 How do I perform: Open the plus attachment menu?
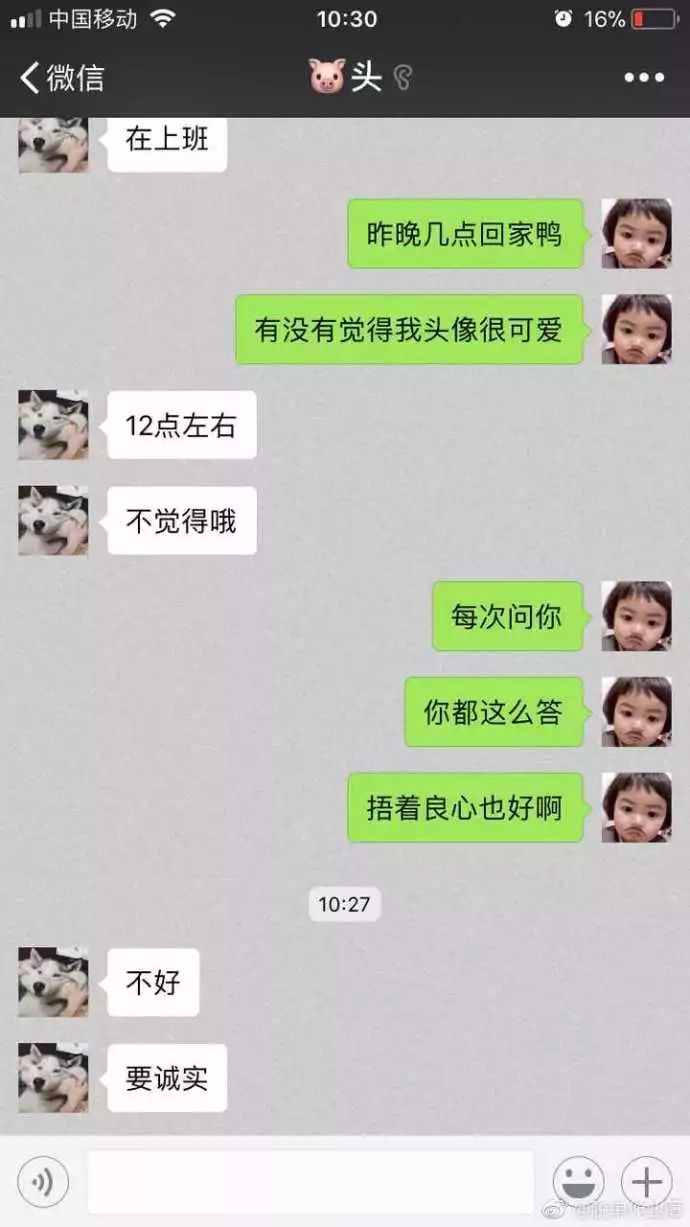[646, 1183]
